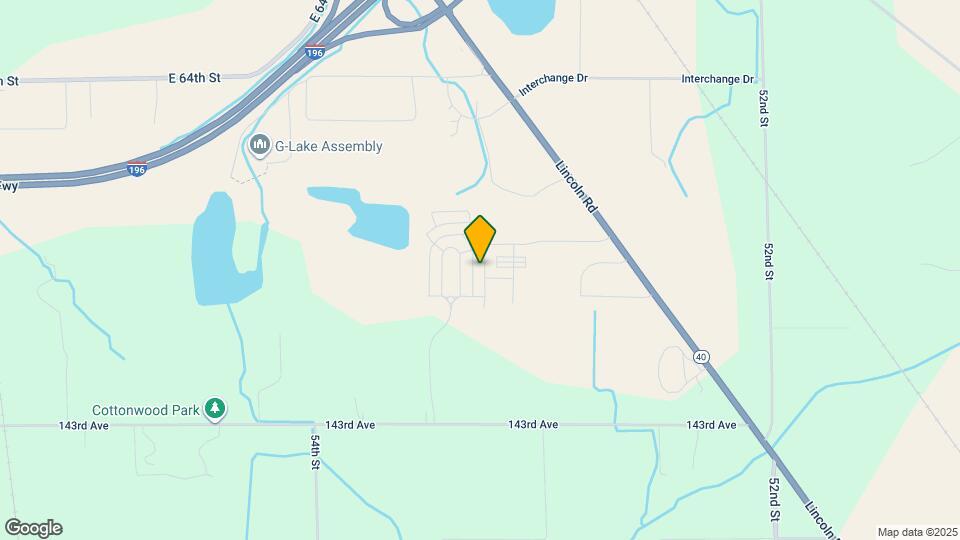Tap the orange location marker pin
The height and width of the screenshot is (540, 960).
tap(481, 238)
